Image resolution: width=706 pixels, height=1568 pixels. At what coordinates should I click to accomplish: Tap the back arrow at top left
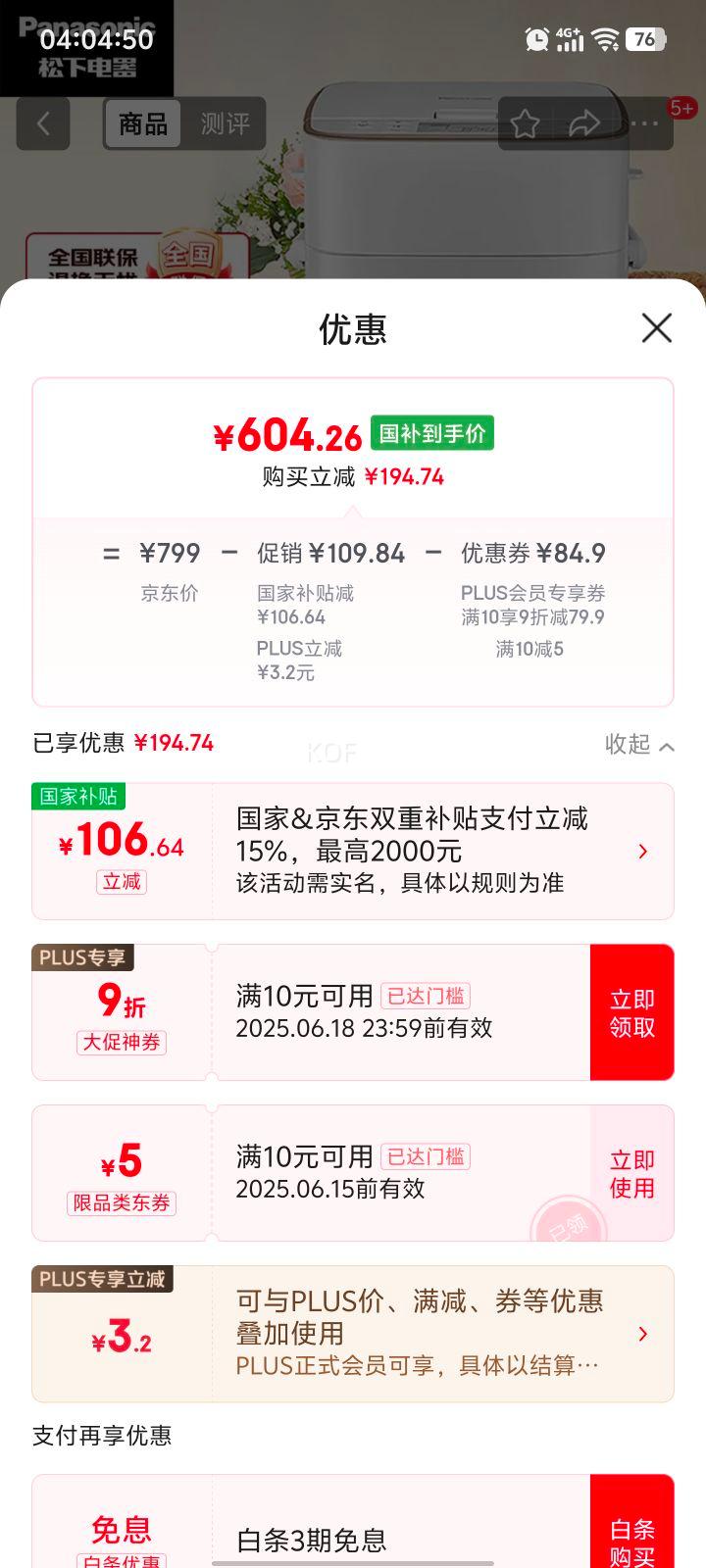(x=43, y=123)
